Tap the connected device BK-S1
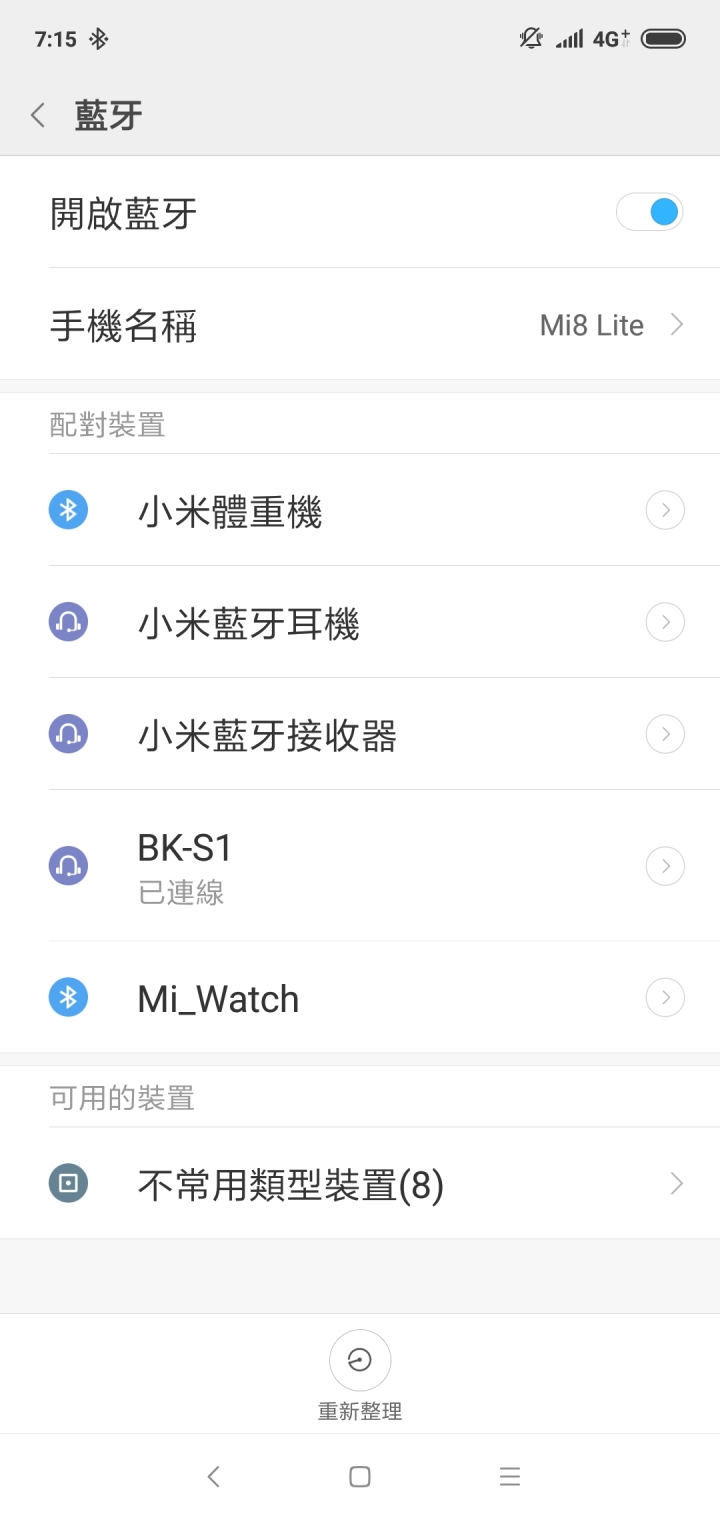This screenshot has height=1520, width=720. pos(360,866)
